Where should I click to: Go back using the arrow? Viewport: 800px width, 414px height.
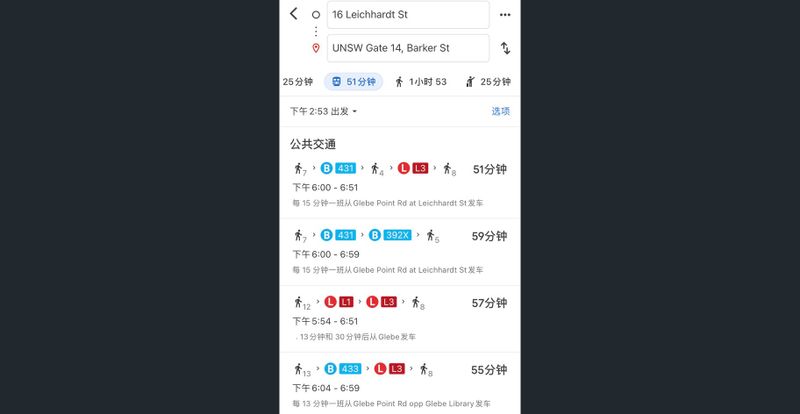[x=294, y=14]
